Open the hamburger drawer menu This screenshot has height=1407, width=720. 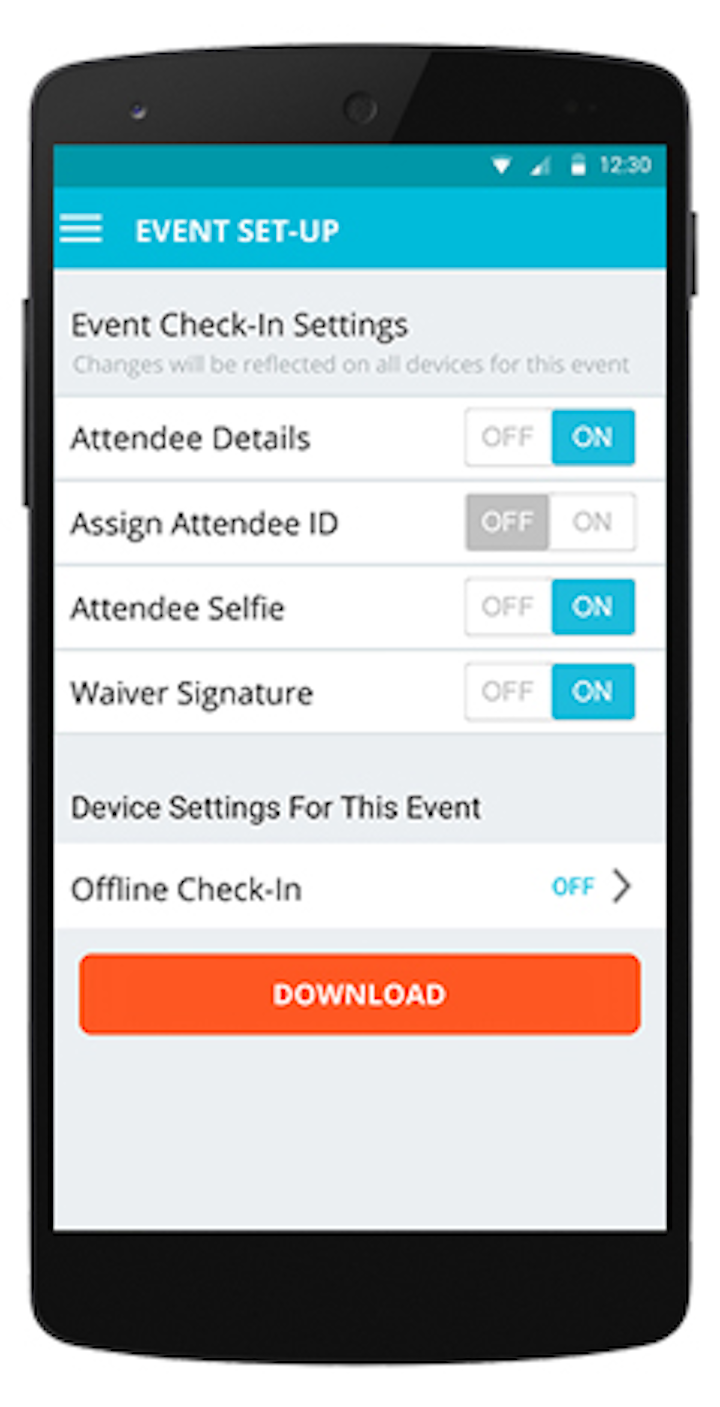coord(81,230)
